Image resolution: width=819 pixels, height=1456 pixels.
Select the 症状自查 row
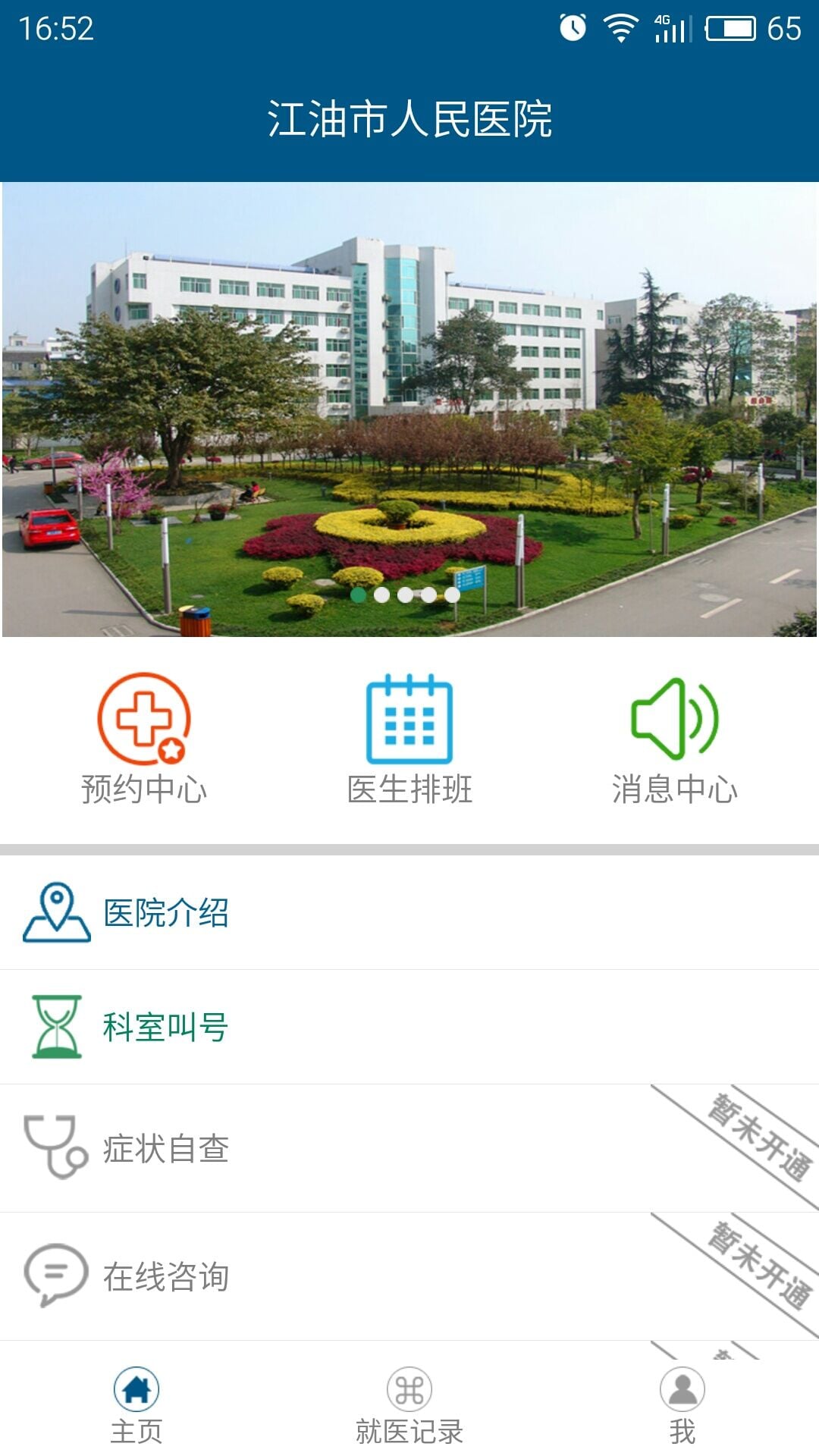coord(409,1148)
